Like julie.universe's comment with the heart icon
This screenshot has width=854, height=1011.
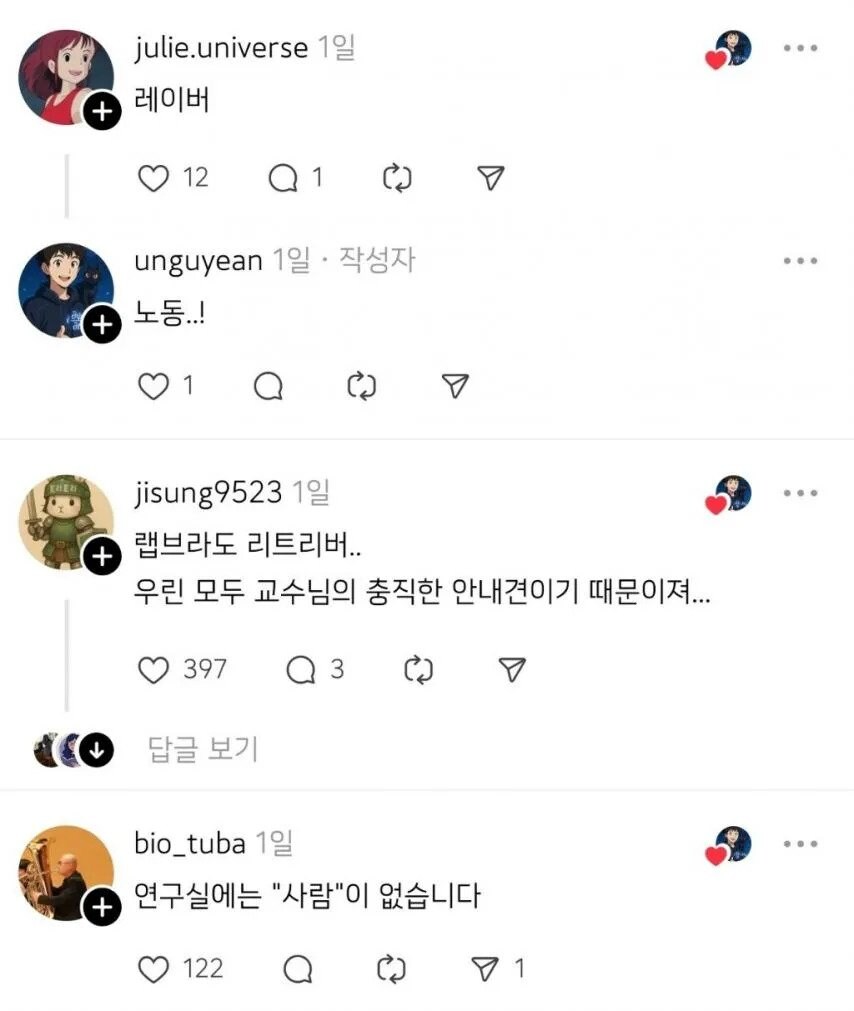153,178
